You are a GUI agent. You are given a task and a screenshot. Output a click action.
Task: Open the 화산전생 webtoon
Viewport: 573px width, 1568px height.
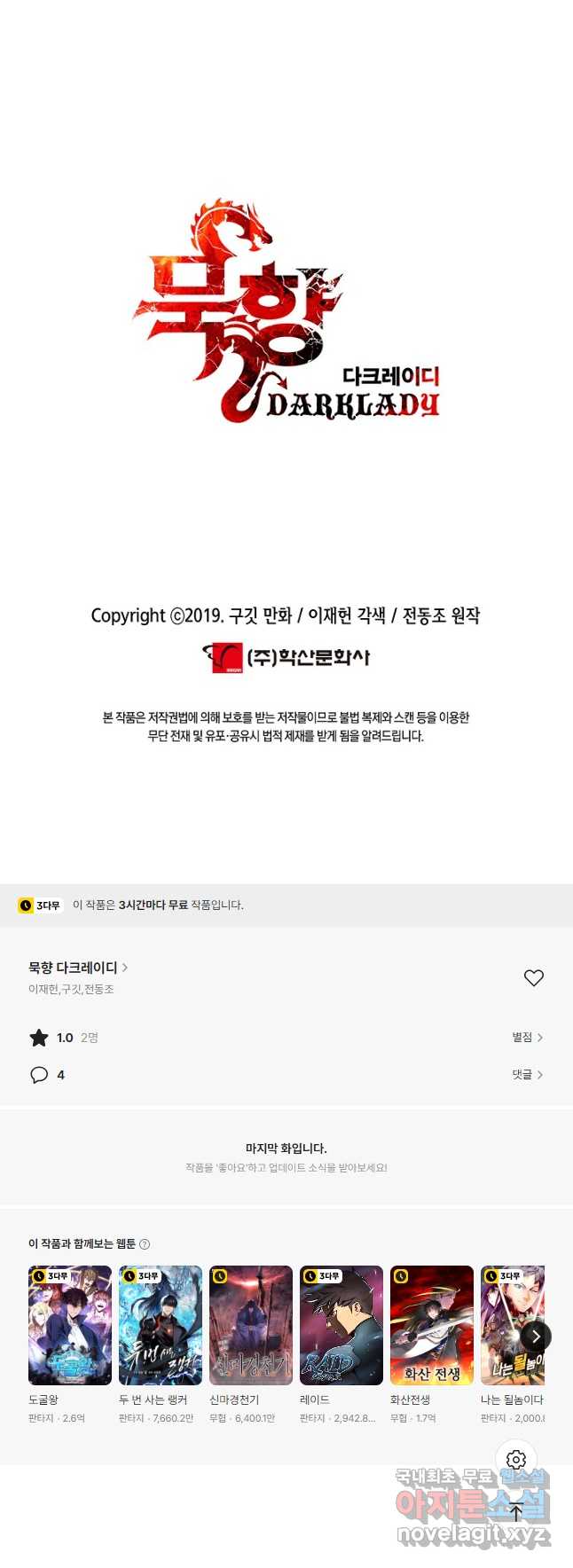[432, 1325]
